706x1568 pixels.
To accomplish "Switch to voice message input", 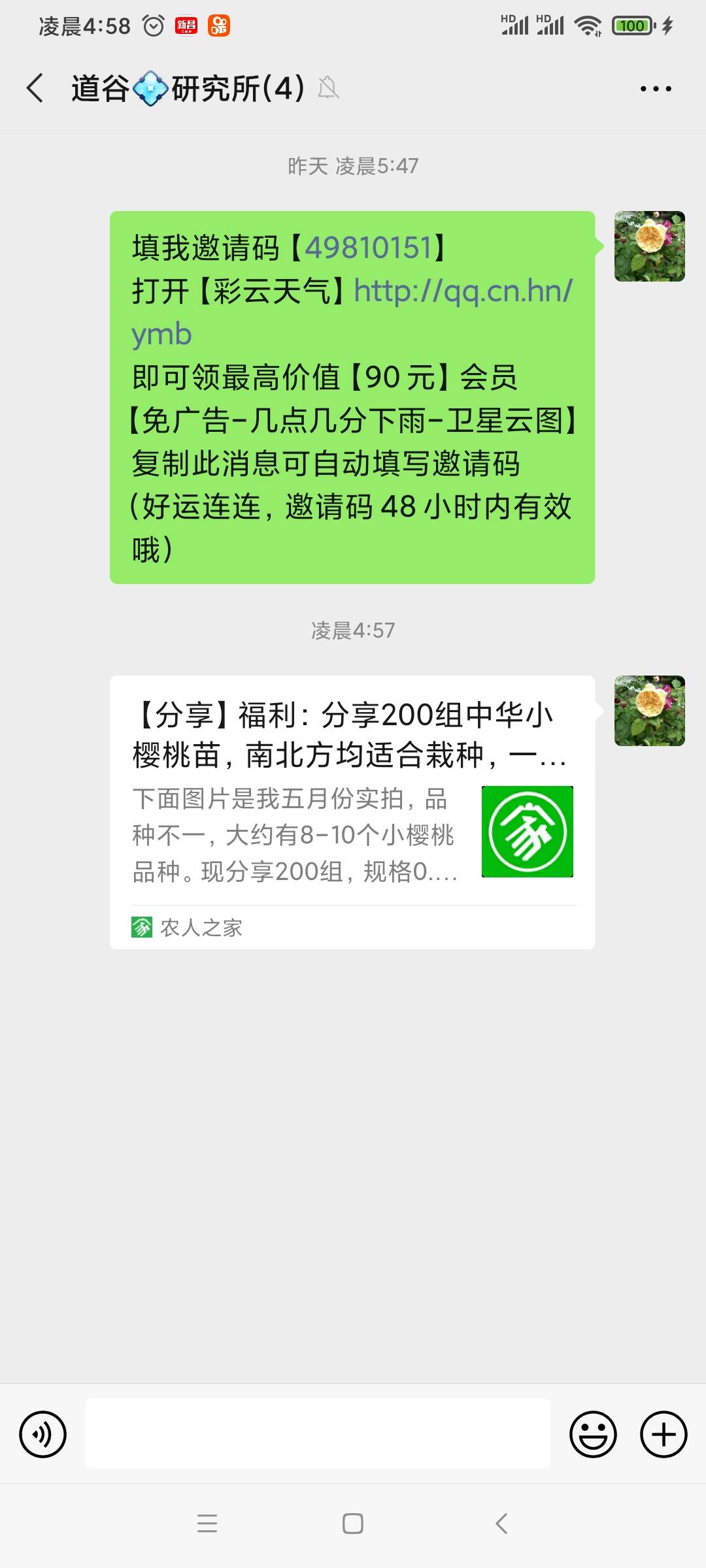I will click(43, 1434).
